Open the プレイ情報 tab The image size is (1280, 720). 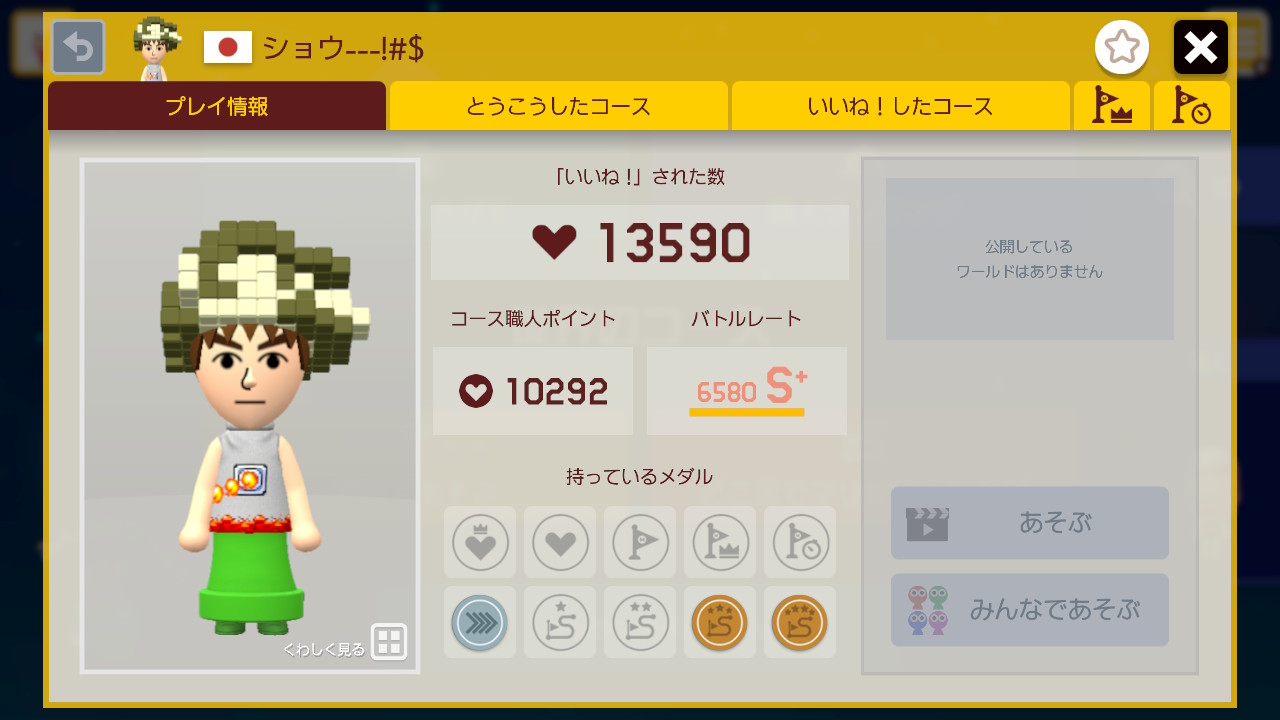point(217,106)
